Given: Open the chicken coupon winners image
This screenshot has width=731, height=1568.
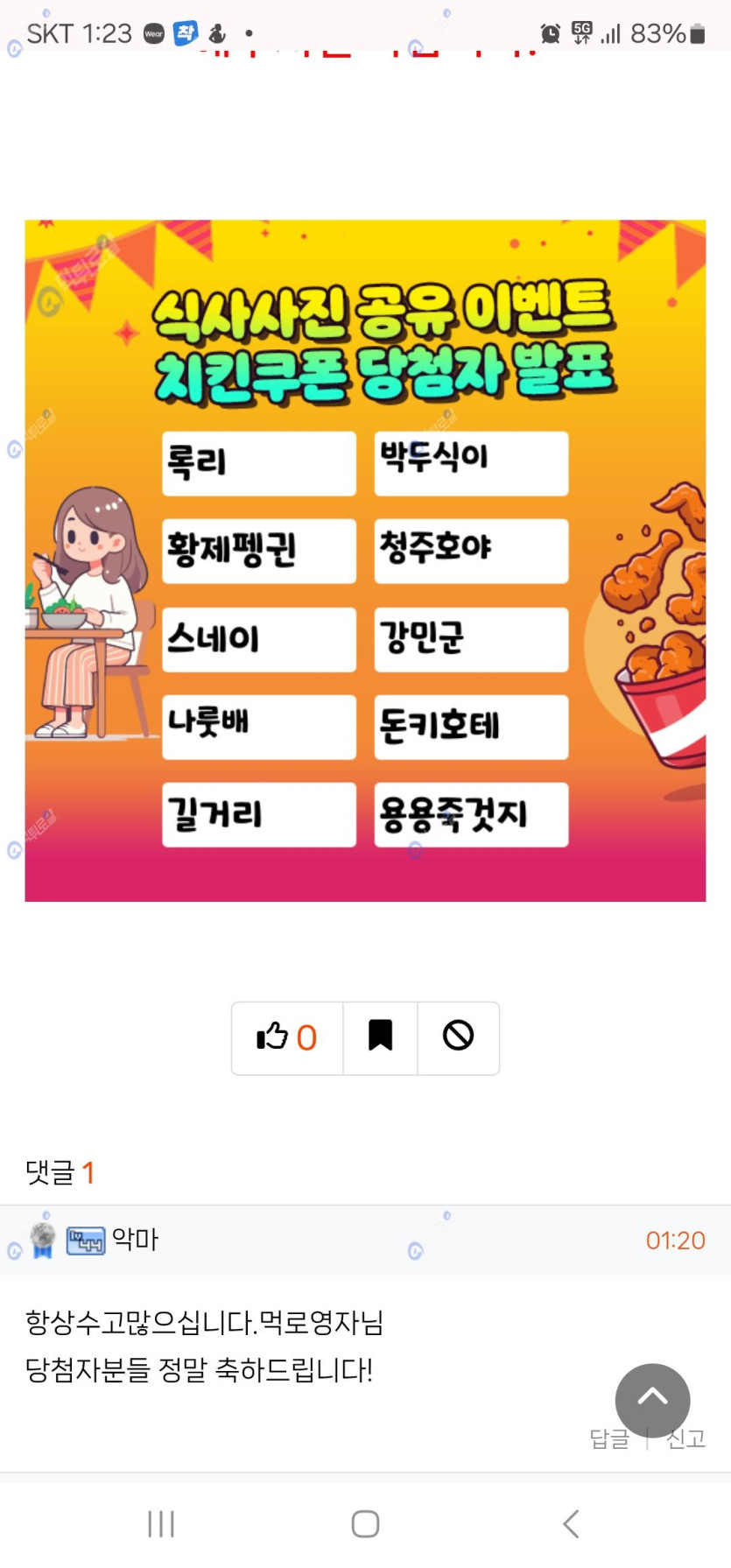Looking at the screenshot, I should pos(365,560).
